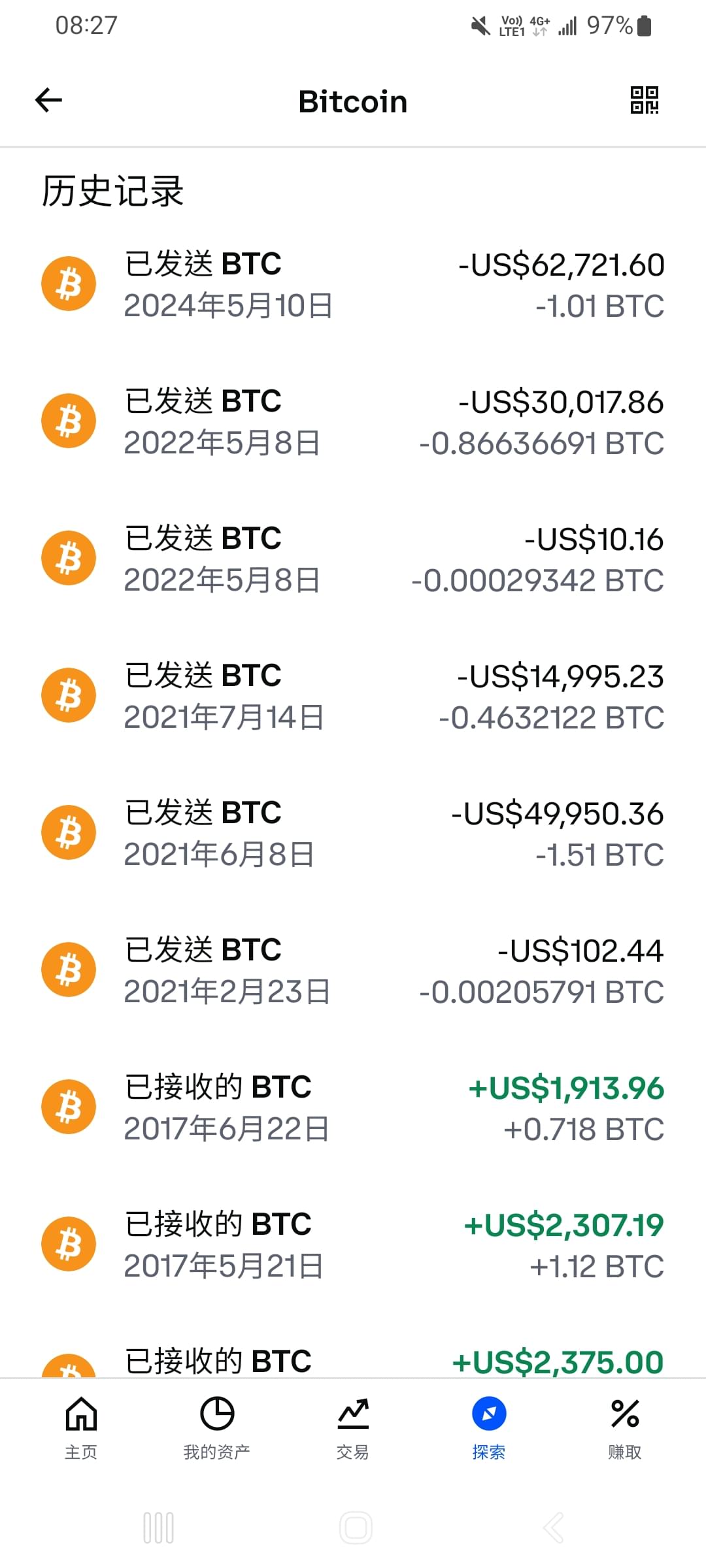The image size is (706, 1568).
Task: Open the system recent apps button
Action: (158, 1527)
